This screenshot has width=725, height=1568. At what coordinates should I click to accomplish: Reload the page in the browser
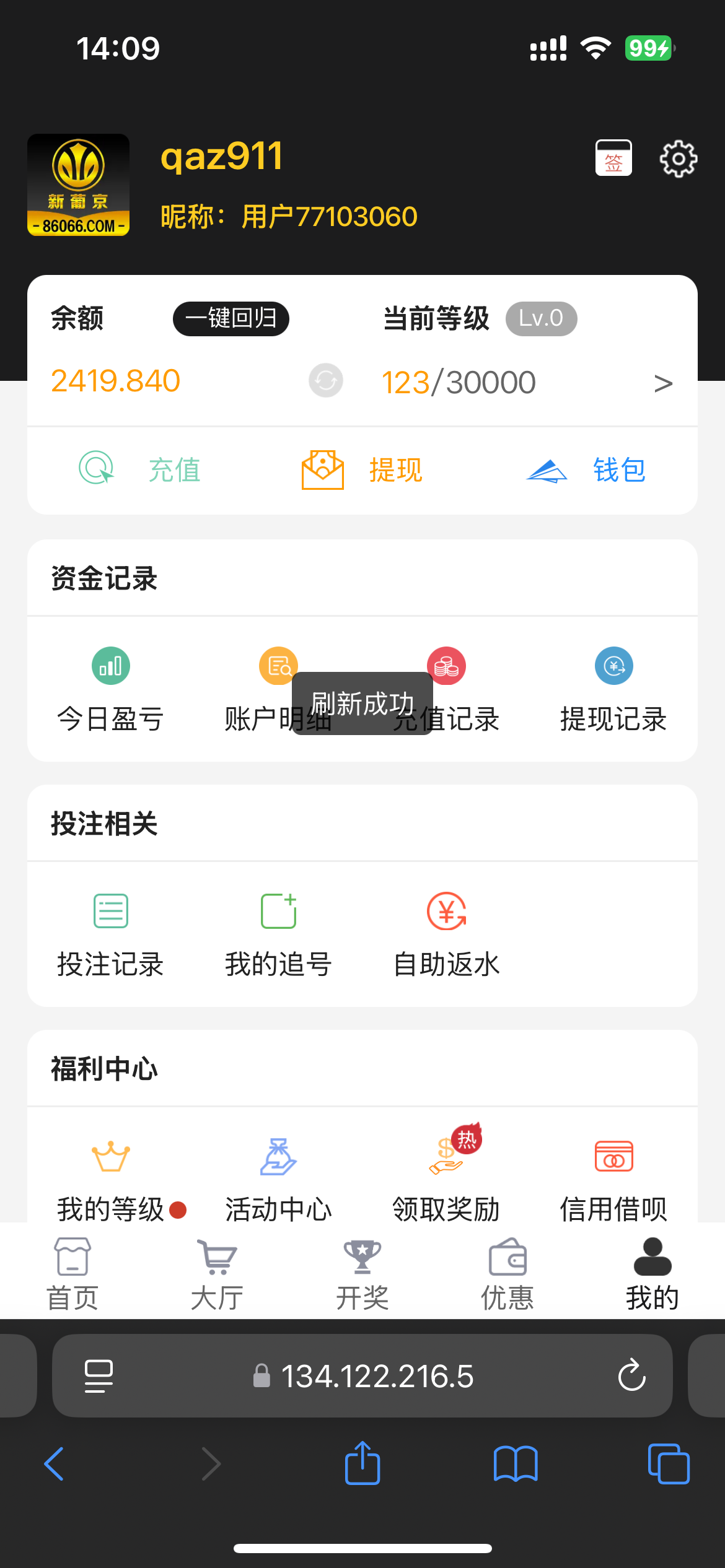click(x=631, y=1375)
